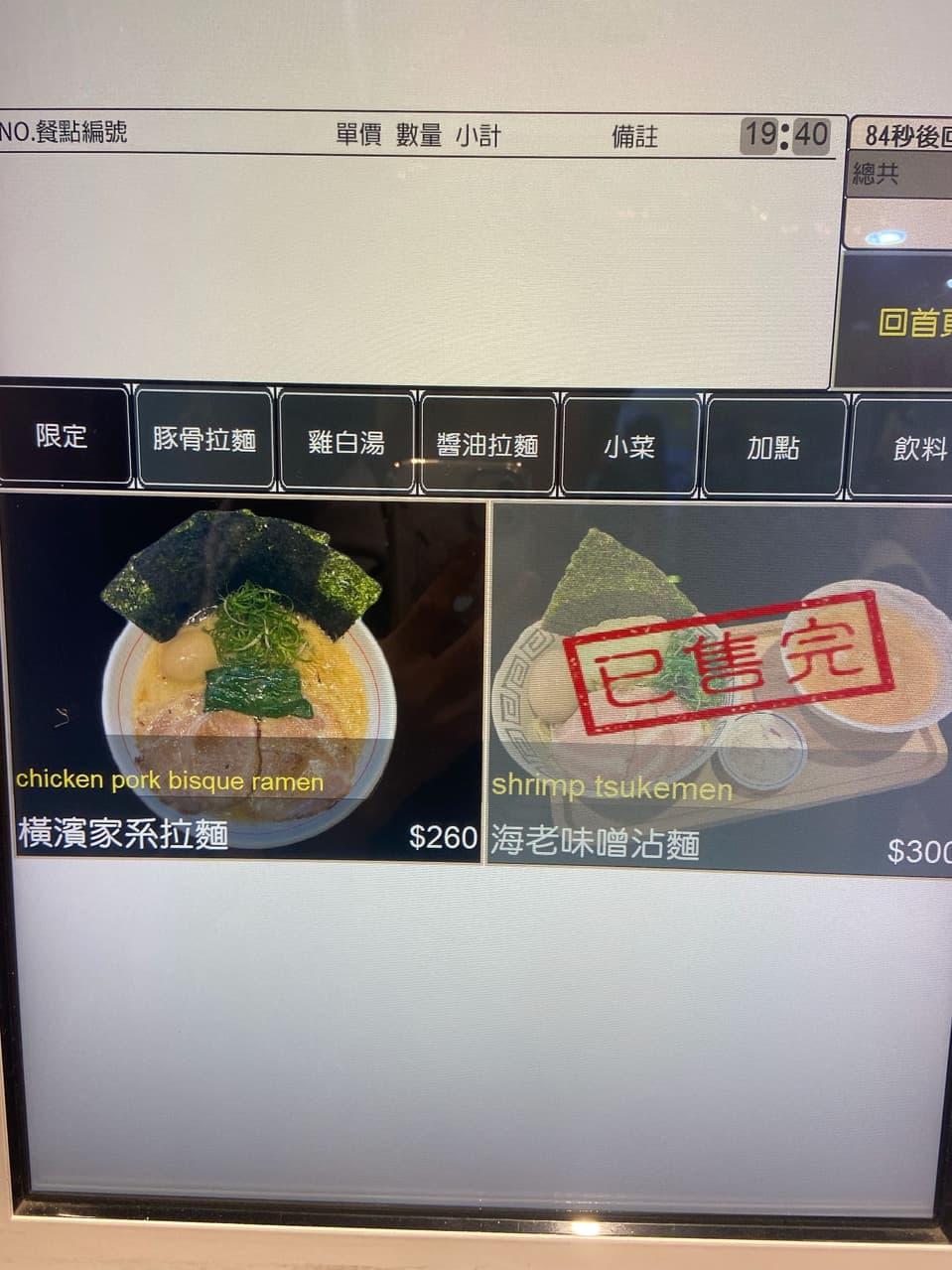Open the 豚骨拉麵 category tab

[204, 439]
